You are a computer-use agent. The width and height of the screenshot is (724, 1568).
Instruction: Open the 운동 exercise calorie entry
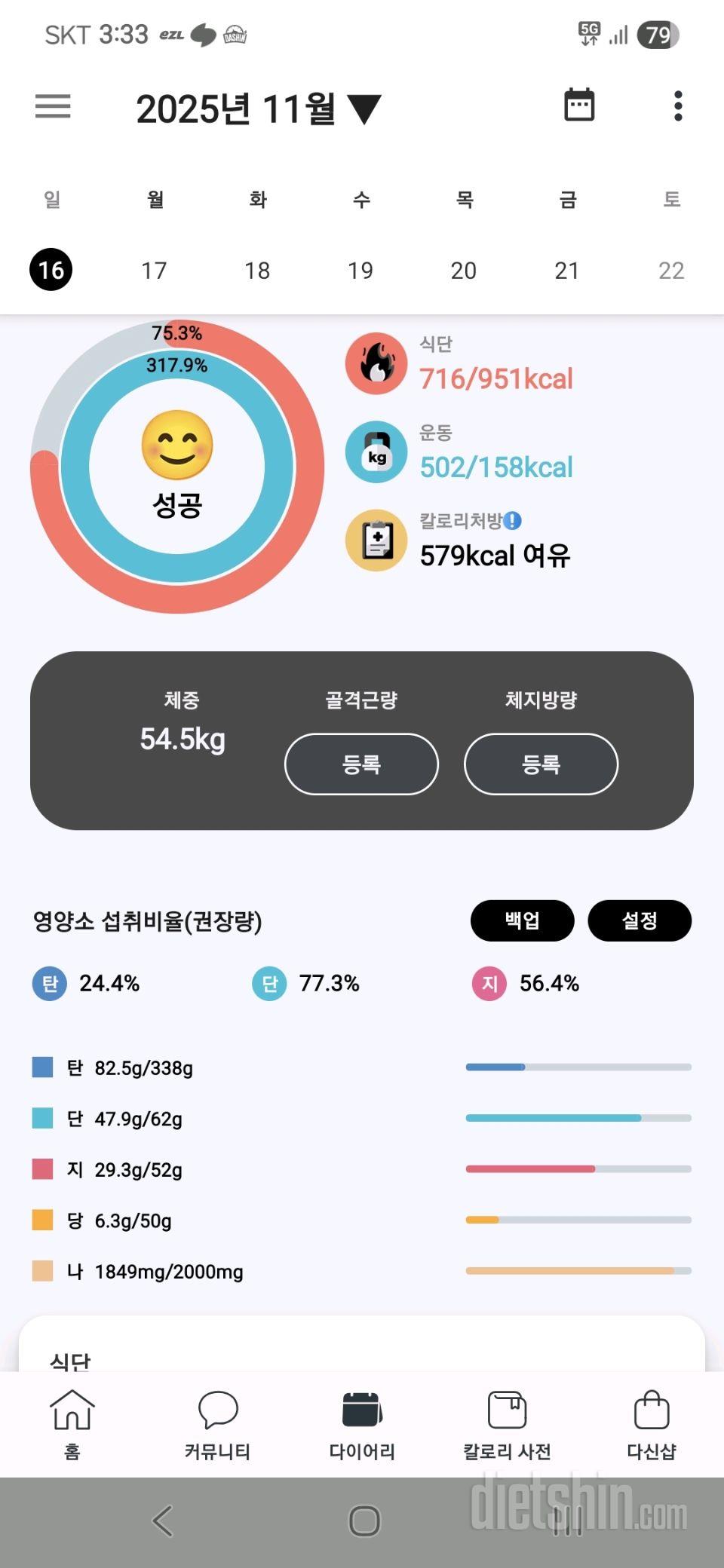click(495, 453)
